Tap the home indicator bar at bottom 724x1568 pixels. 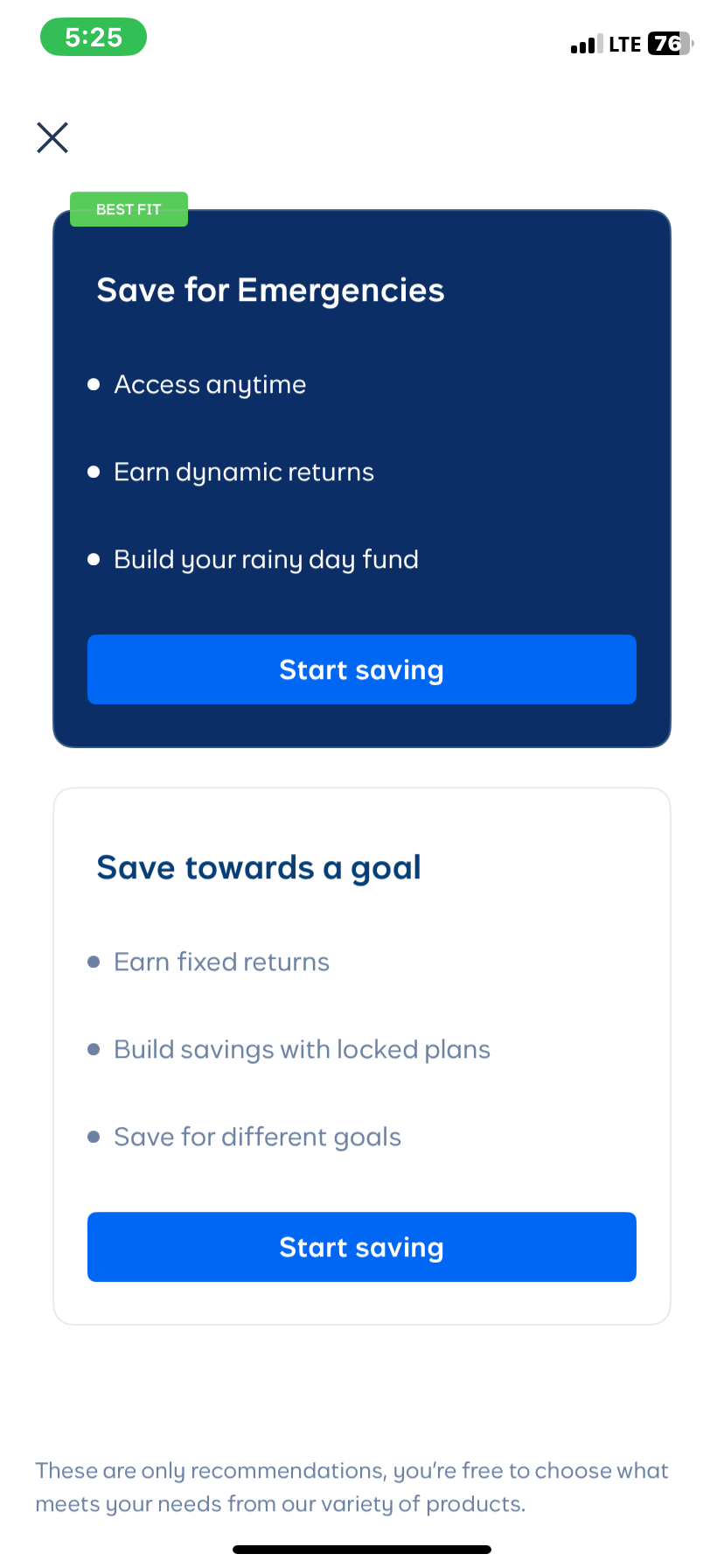[x=361, y=1549]
